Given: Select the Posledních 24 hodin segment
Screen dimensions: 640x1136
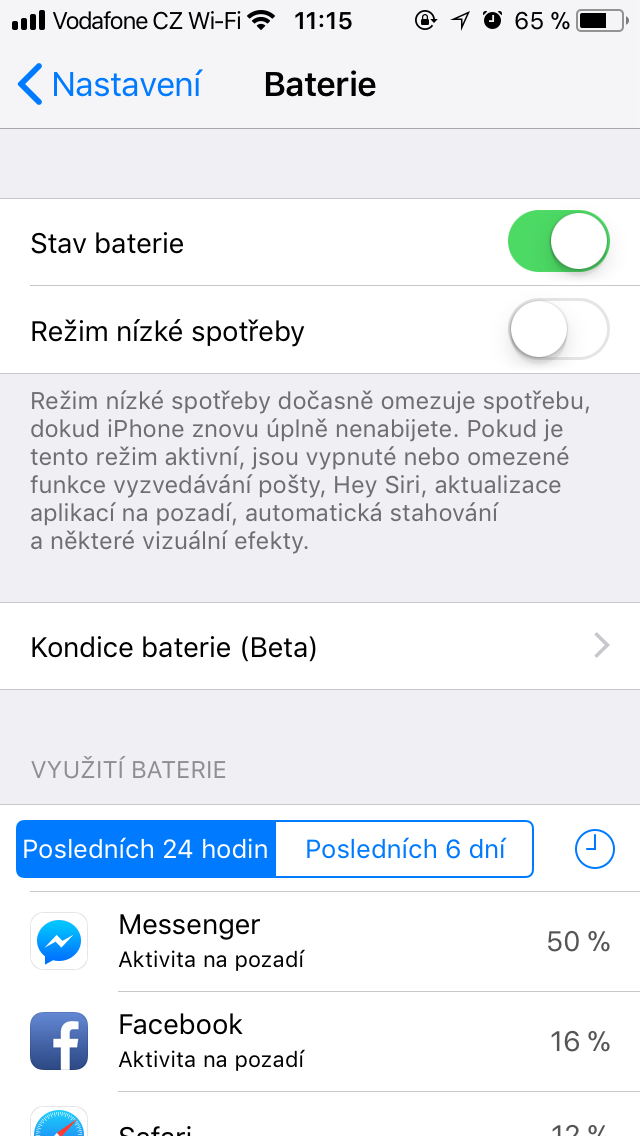Looking at the screenshot, I should 146,848.
